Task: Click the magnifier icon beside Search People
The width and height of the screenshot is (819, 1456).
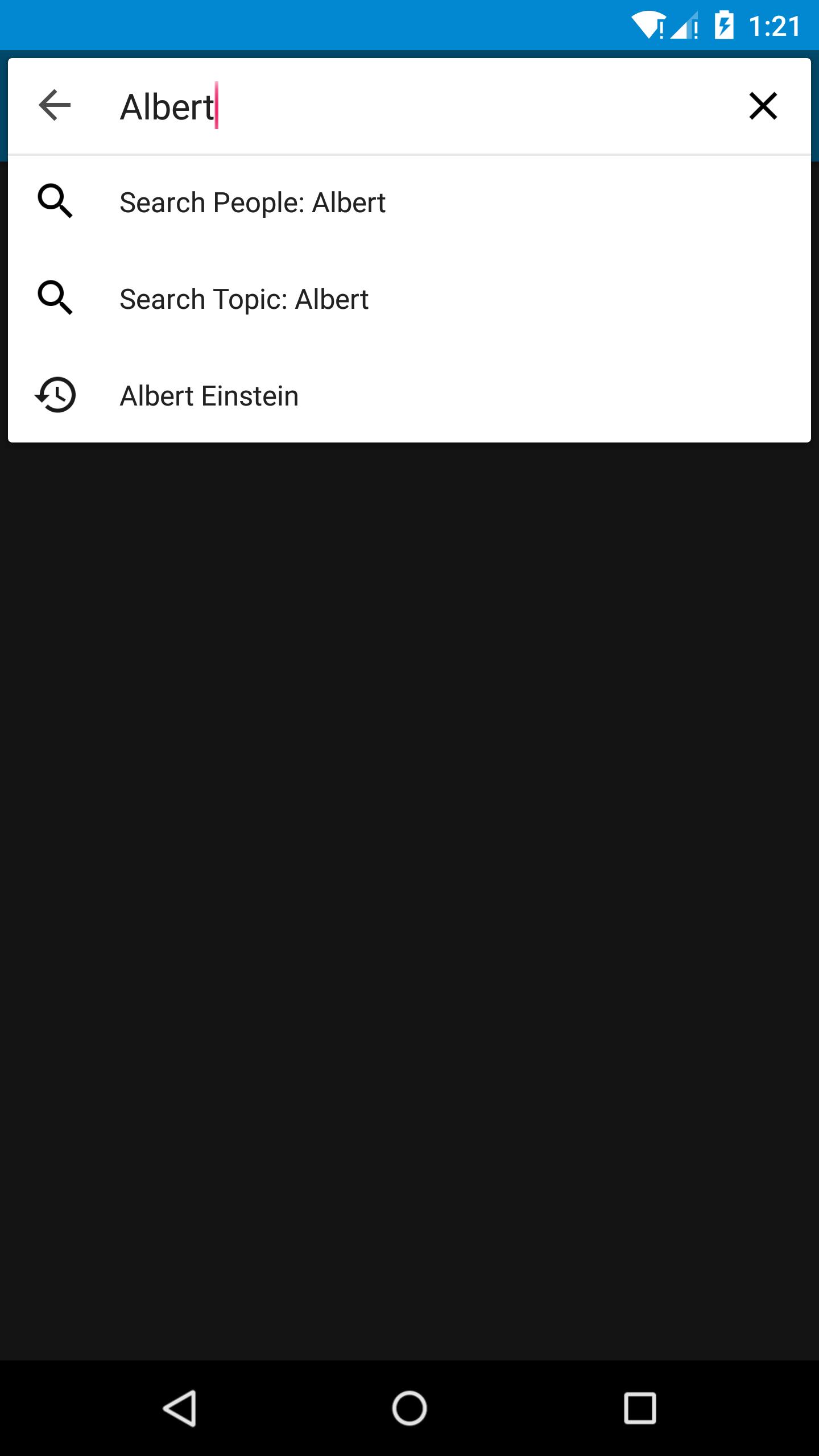Action: [x=55, y=201]
